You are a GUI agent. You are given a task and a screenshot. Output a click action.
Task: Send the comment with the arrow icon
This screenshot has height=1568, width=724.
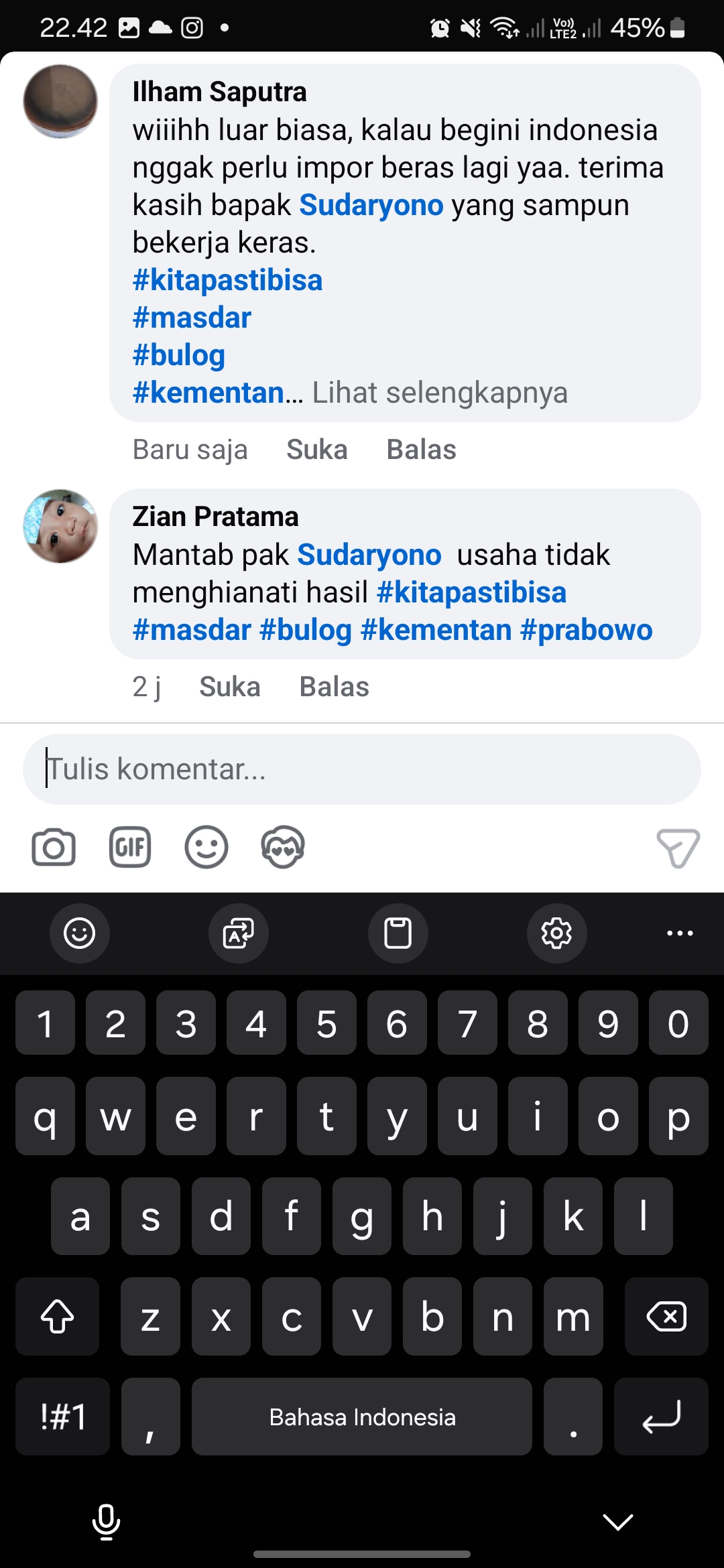pyautogui.click(x=678, y=848)
